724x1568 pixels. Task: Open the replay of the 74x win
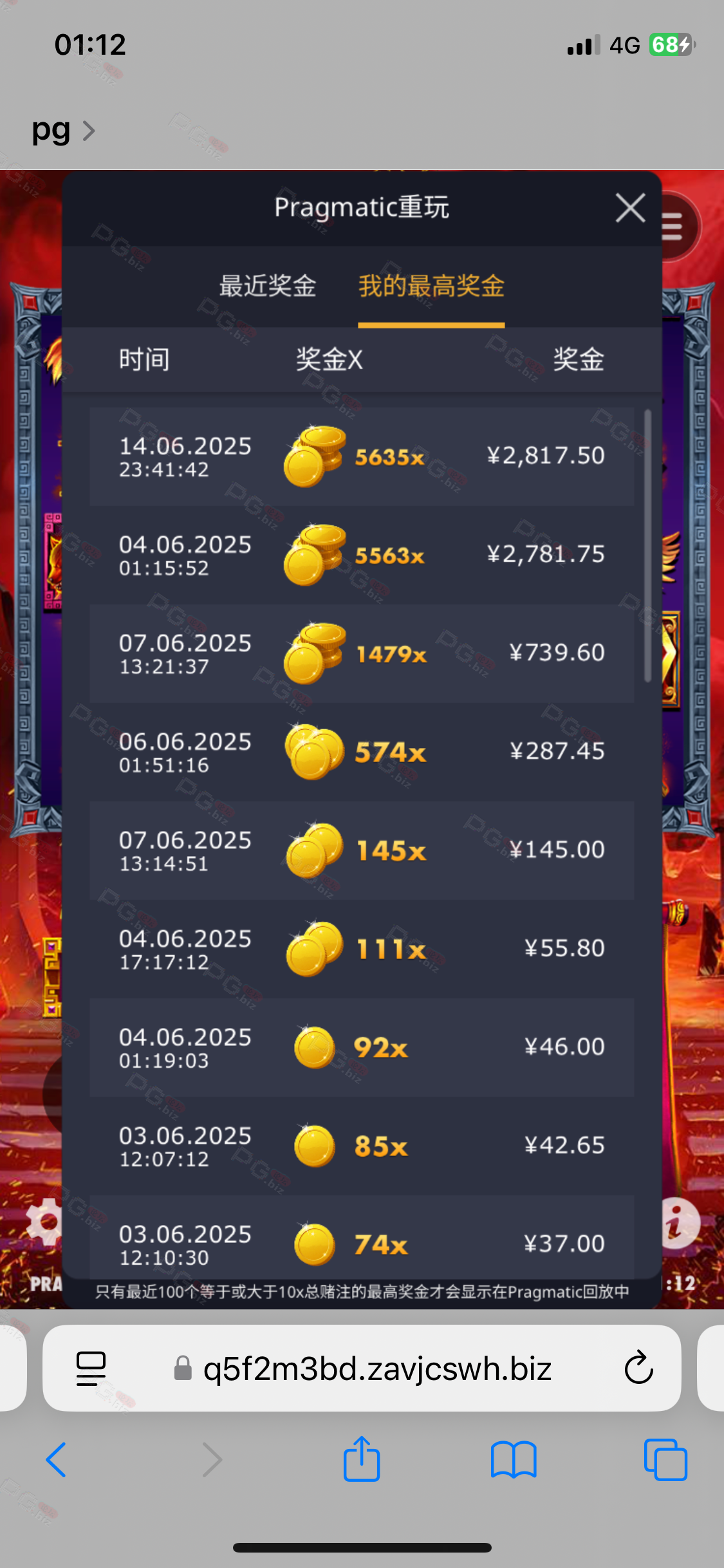pyautogui.click(x=362, y=1237)
